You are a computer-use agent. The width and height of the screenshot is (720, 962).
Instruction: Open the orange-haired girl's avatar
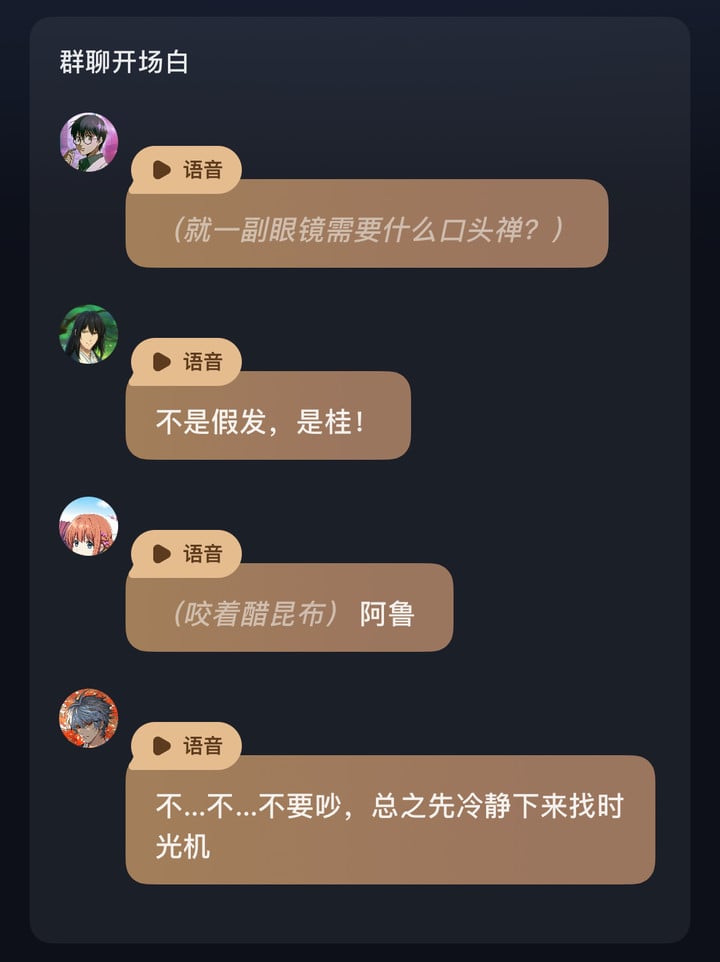(x=89, y=526)
